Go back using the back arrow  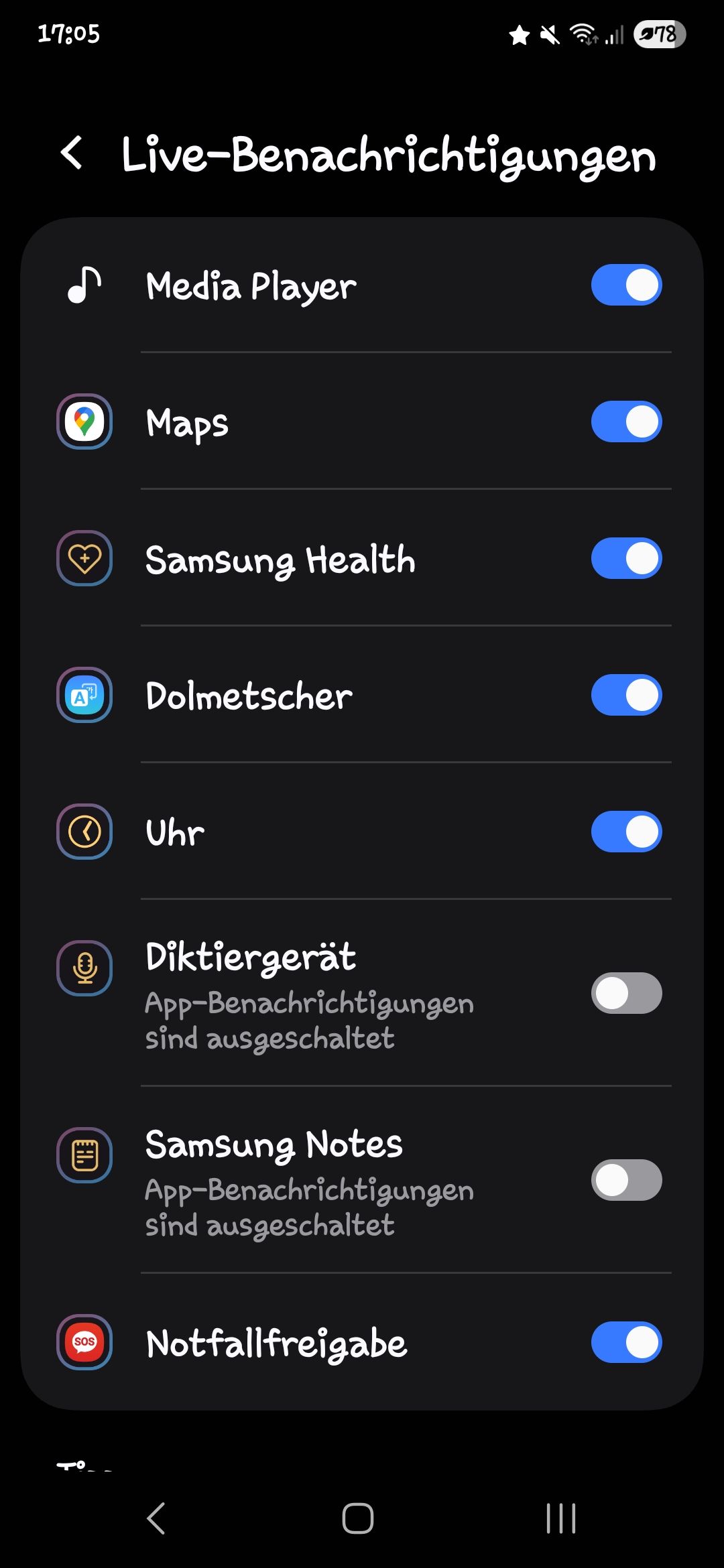71,155
